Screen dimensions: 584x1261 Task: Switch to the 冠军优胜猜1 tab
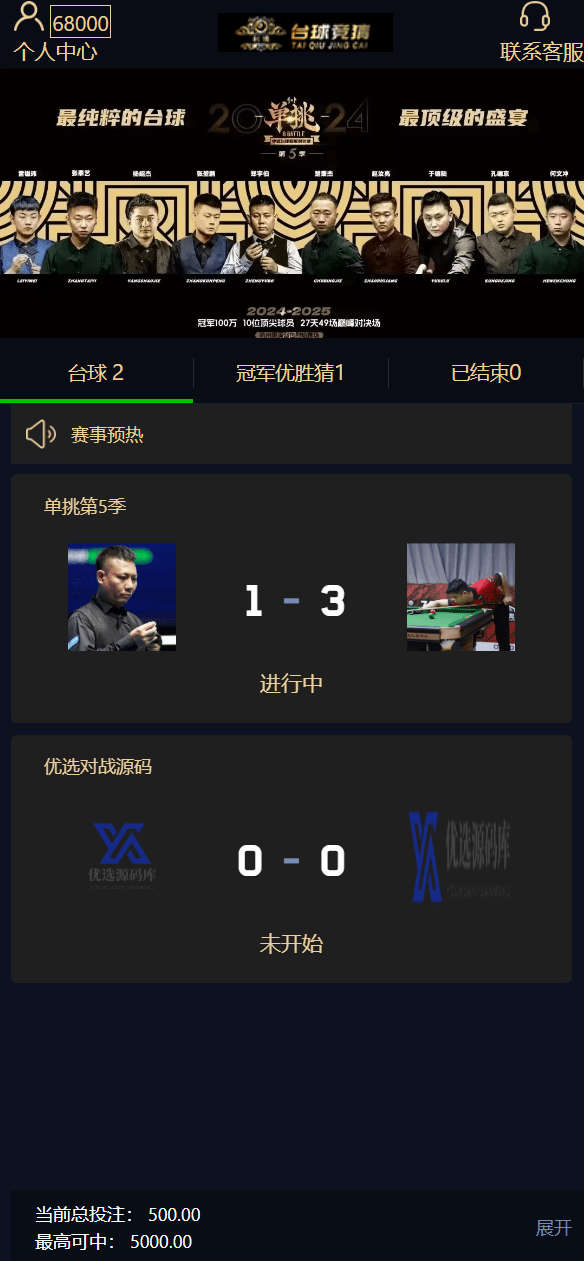pos(290,373)
